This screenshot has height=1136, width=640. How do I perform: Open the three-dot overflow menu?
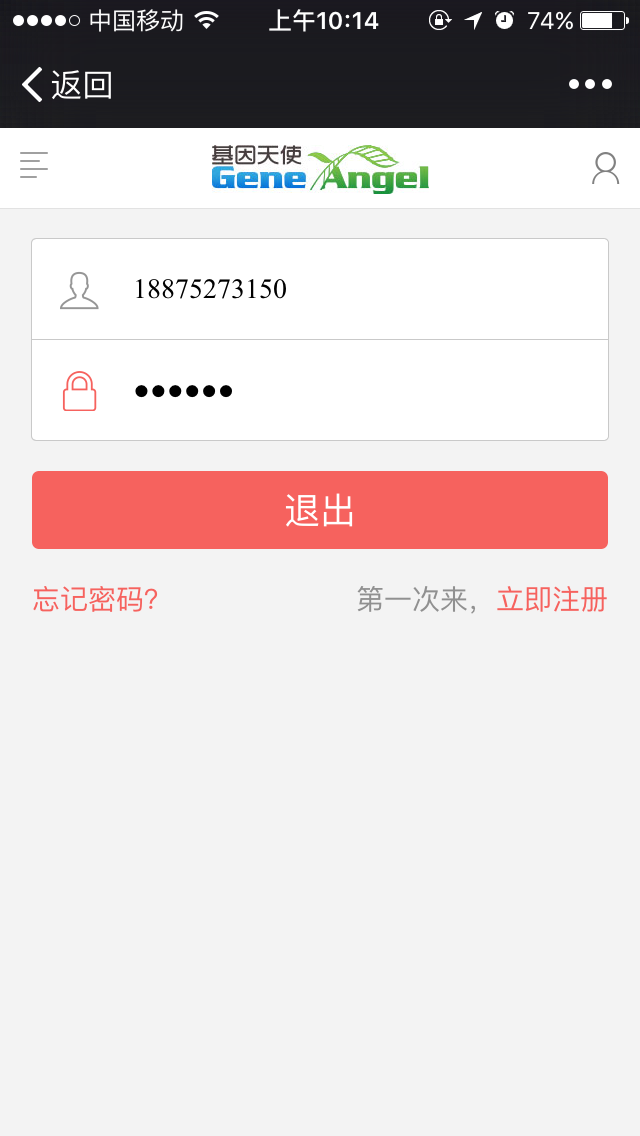click(x=590, y=85)
